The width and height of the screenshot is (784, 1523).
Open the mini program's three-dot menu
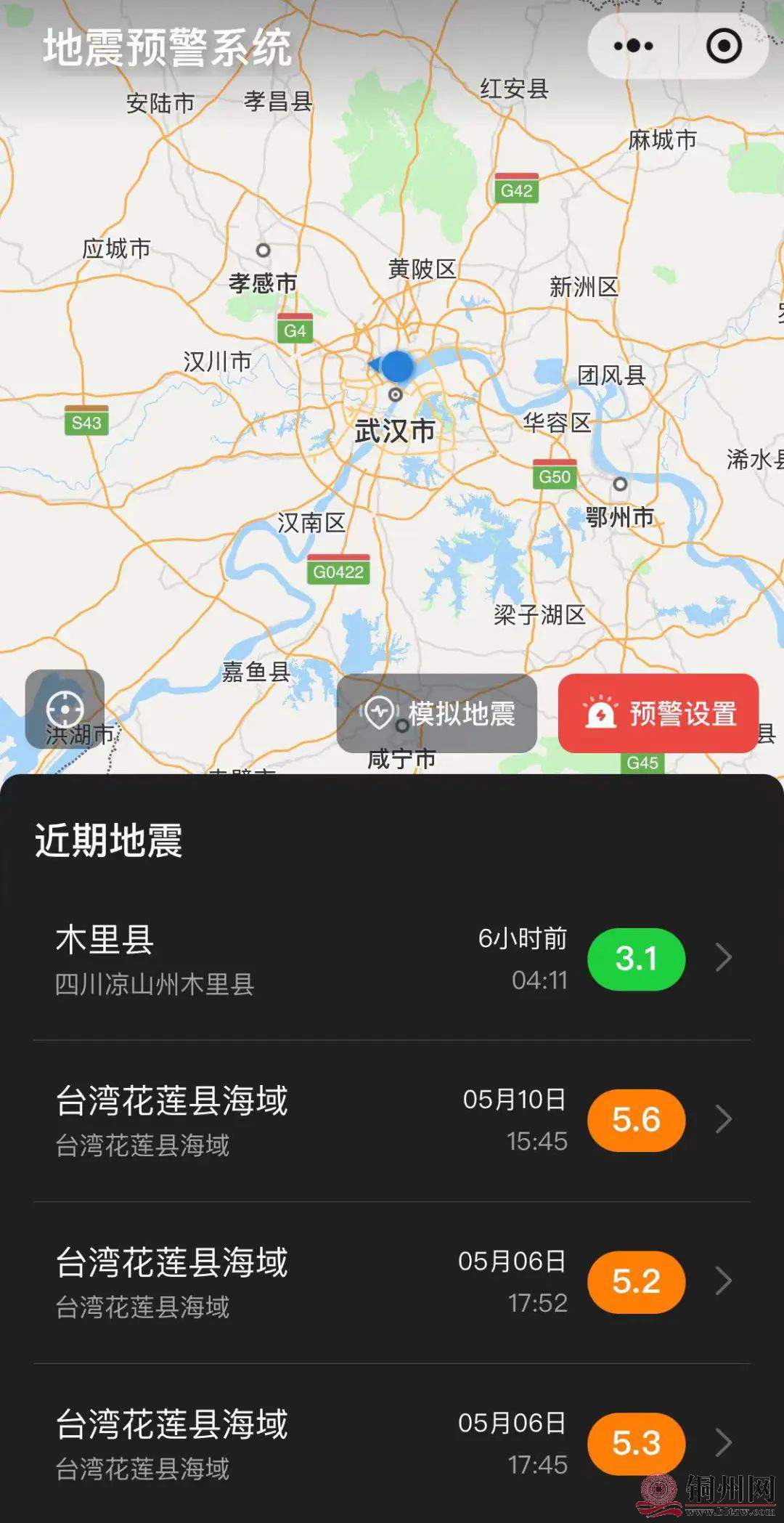pyautogui.click(x=633, y=46)
